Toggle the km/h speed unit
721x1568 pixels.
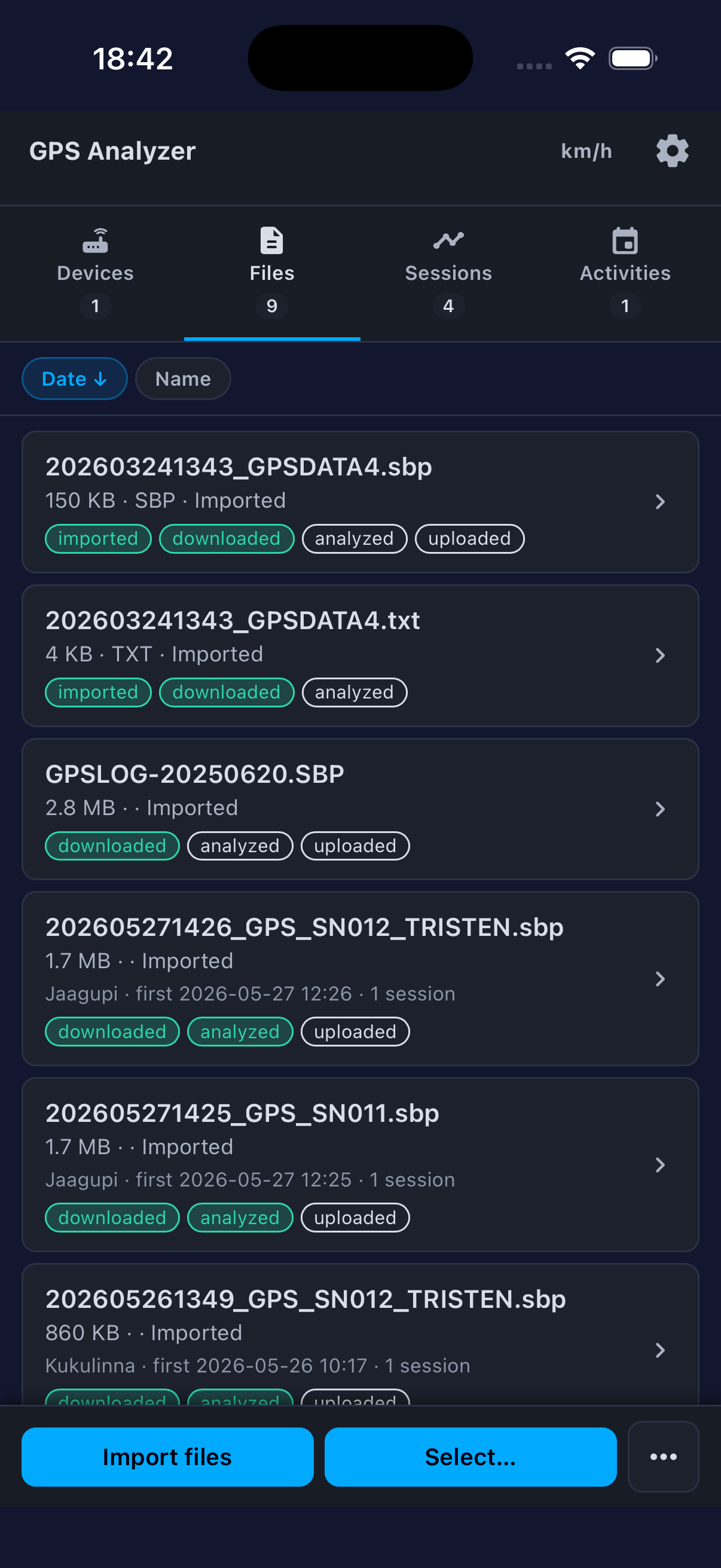586,151
